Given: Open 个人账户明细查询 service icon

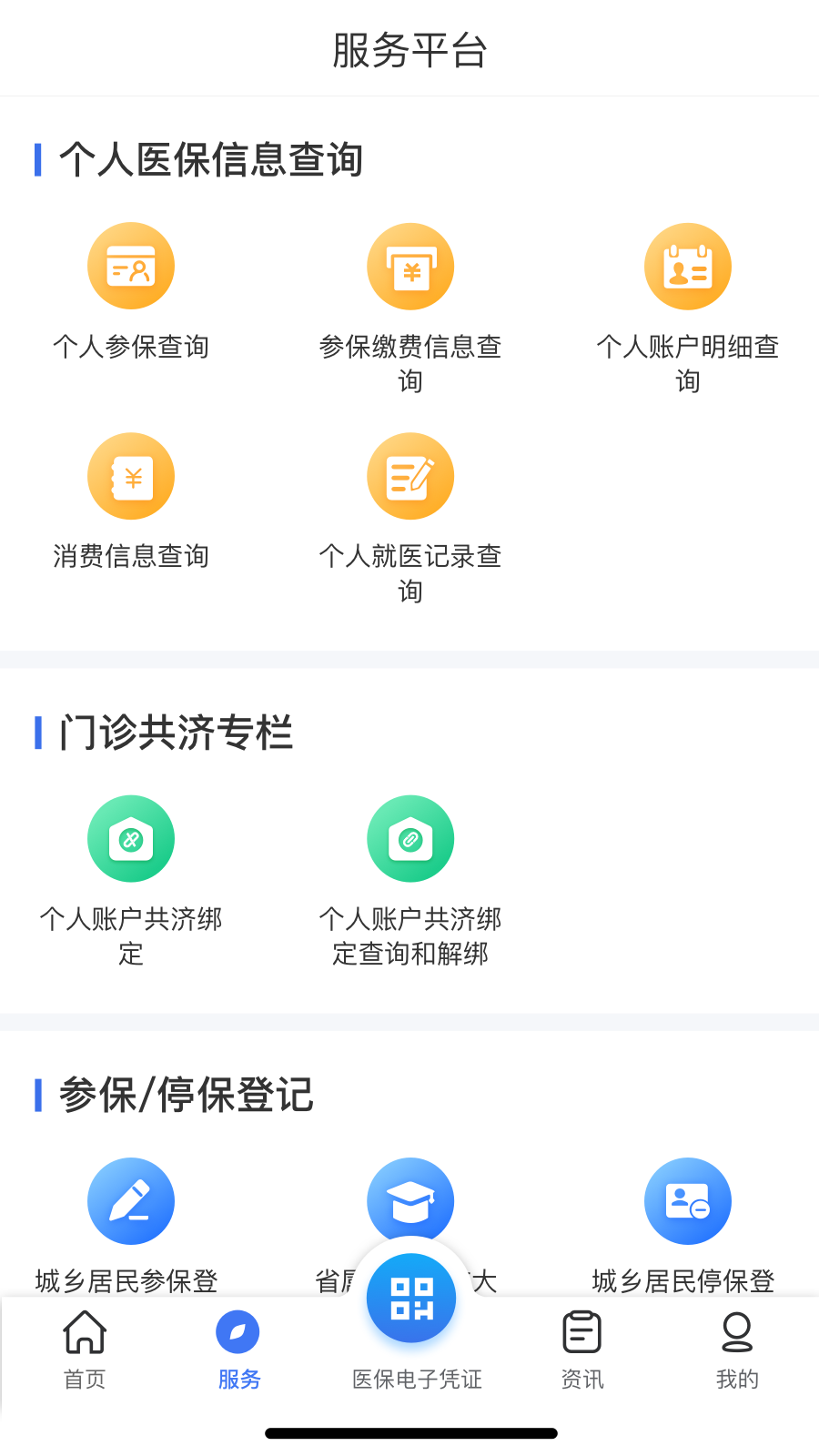Looking at the screenshot, I should (x=688, y=265).
